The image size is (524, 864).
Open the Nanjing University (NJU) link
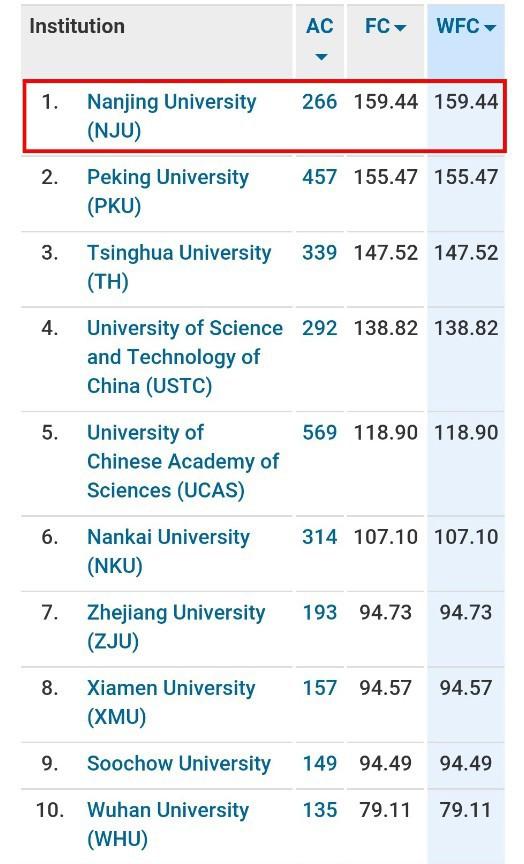point(171,116)
